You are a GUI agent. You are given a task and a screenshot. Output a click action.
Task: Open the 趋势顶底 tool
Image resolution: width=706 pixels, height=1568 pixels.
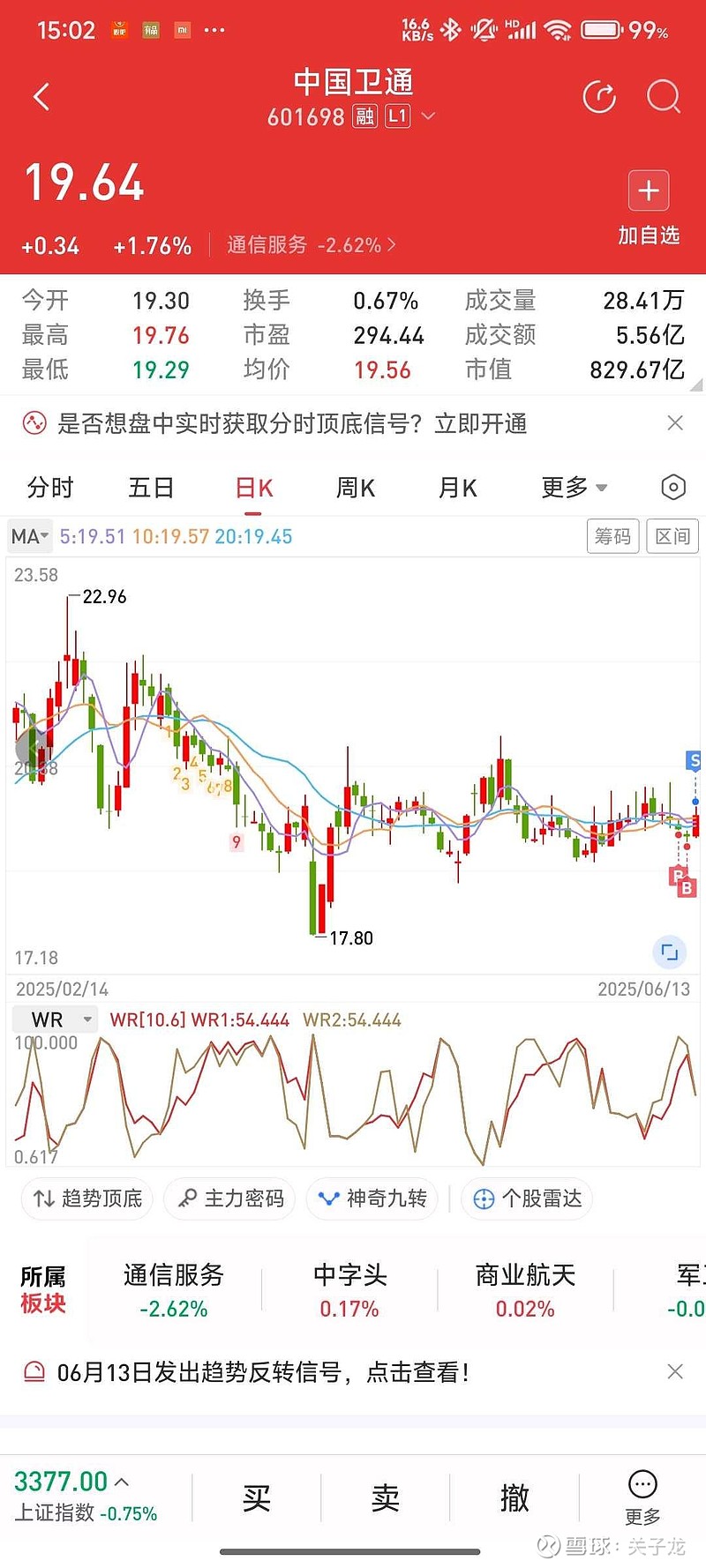click(86, 1199)
